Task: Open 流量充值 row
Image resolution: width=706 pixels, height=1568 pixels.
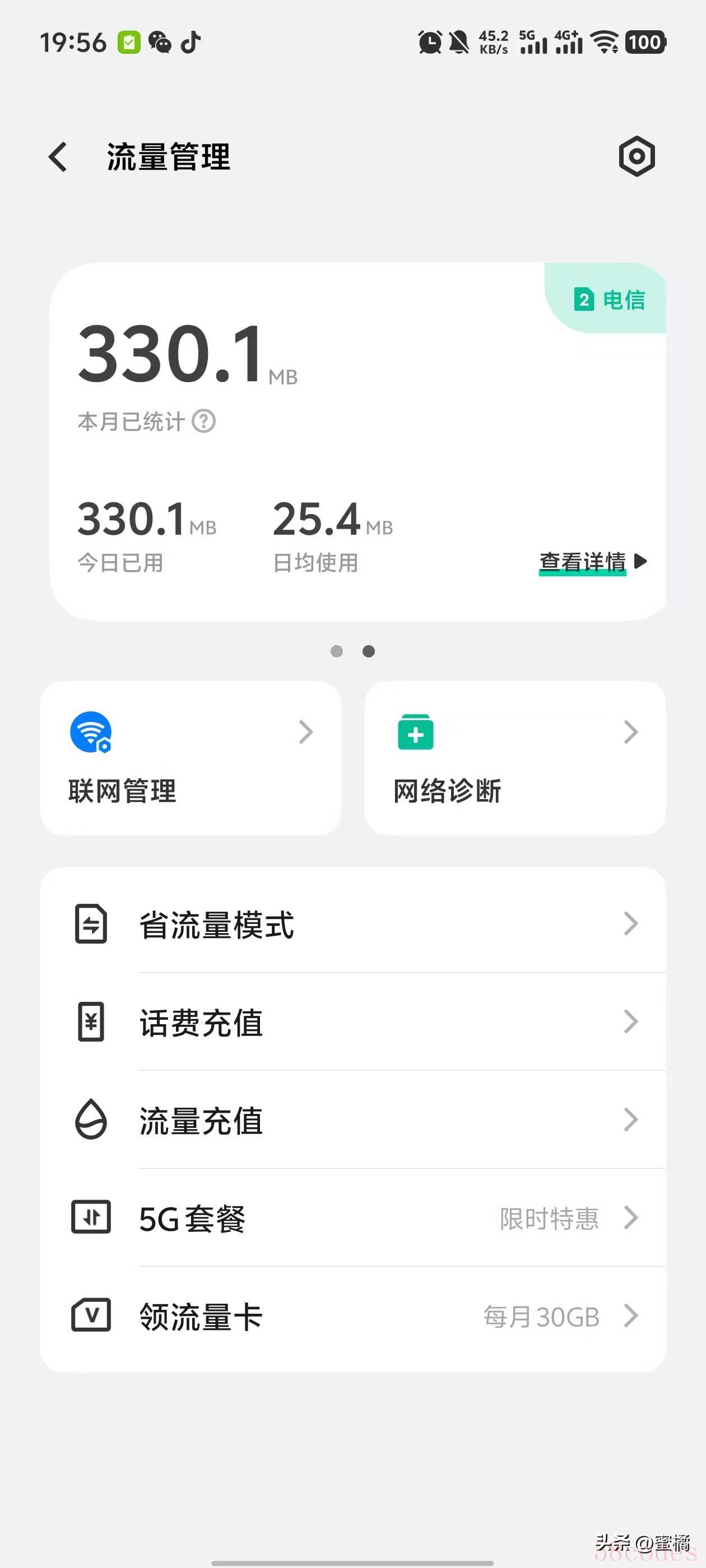Action: (x=352, y=1120)
